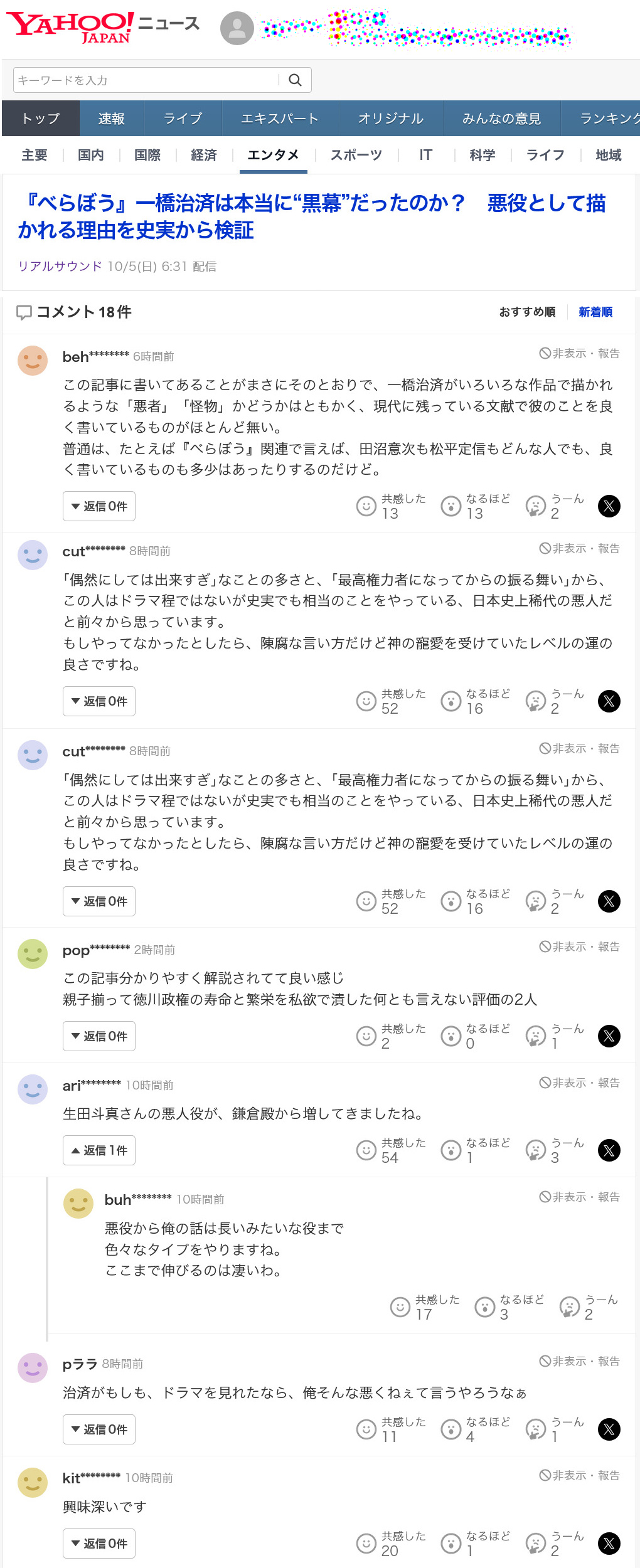640x1568 pixels.
Task: Select the 経済 category
Action: 204,155
